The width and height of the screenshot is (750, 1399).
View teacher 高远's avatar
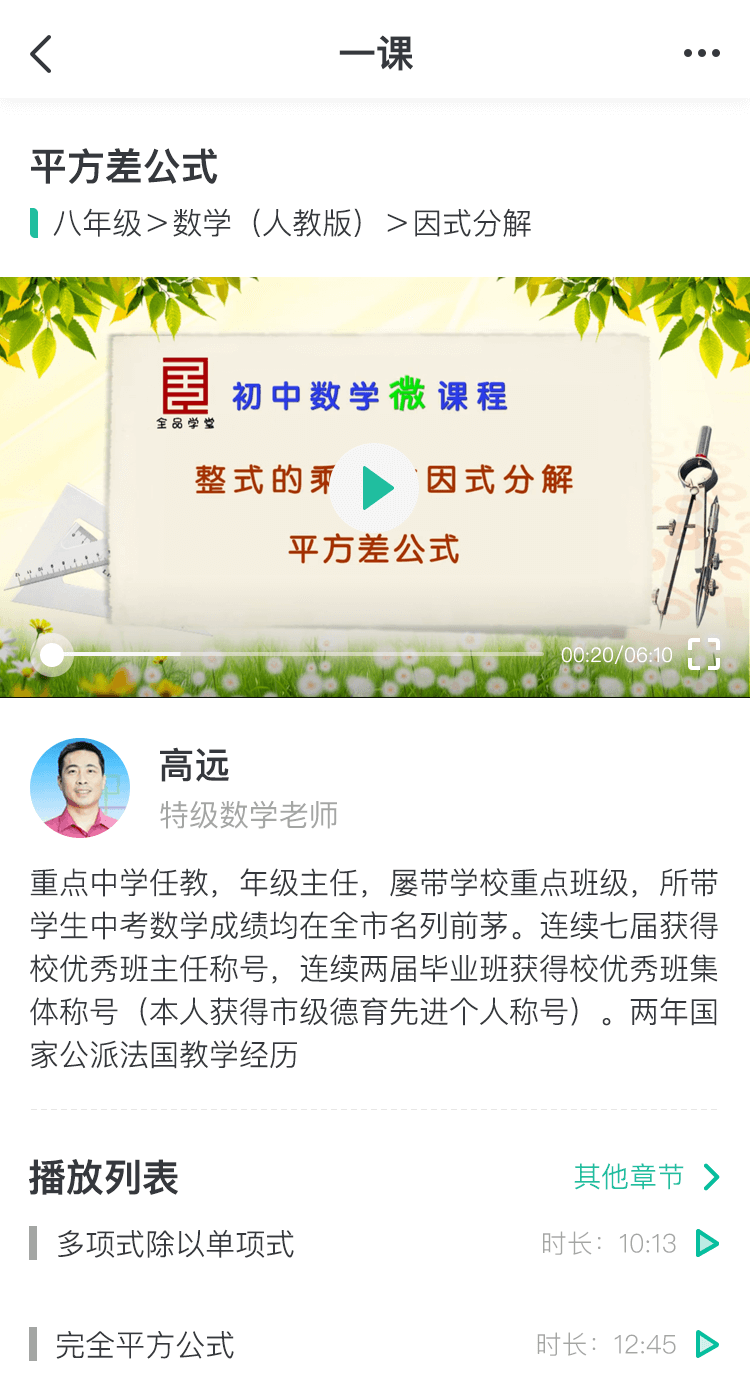pyautogui.click(x=80, y=788)
